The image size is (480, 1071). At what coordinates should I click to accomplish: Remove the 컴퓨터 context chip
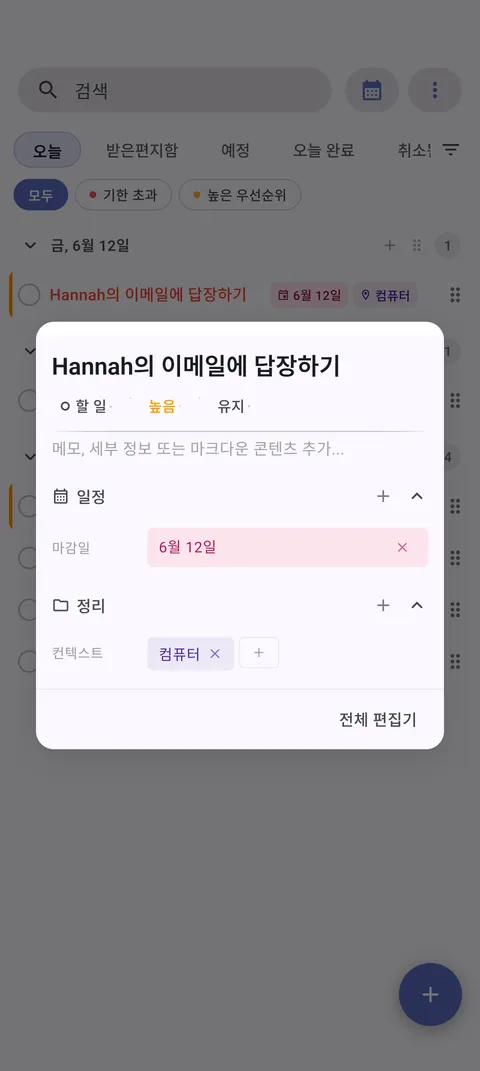tap(215, 654)
